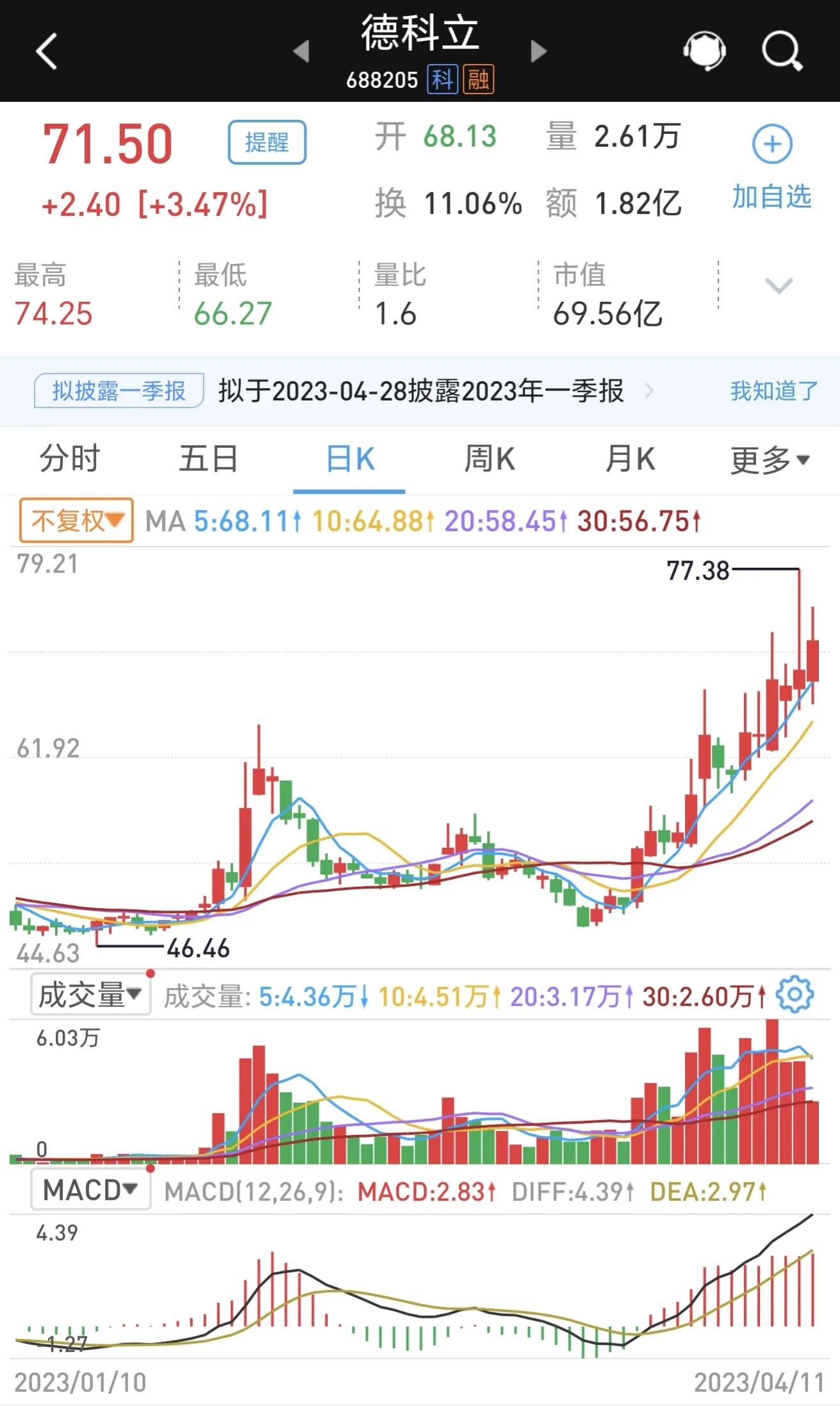Open the 成交量 indicator dropdown

click(x=90, y=993)
